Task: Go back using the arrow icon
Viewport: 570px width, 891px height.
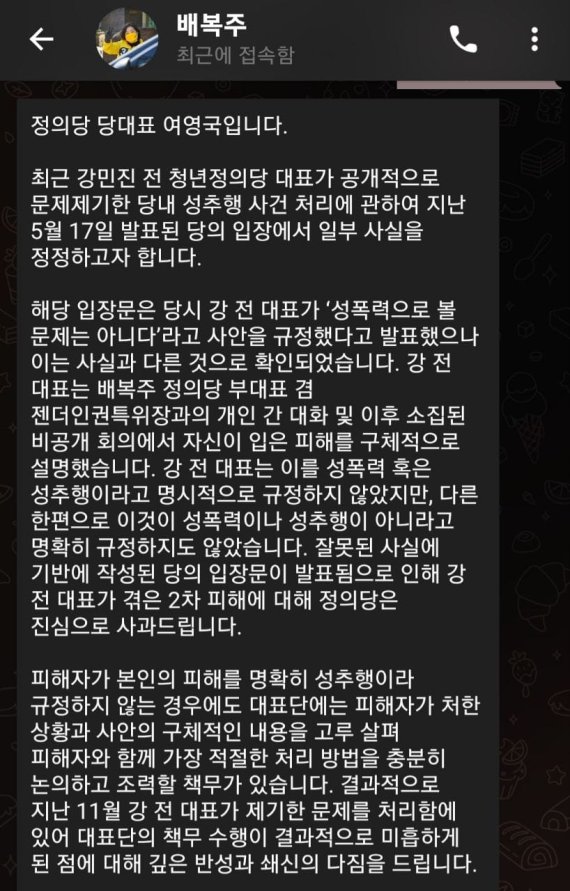Action: (x=41, y=39)
